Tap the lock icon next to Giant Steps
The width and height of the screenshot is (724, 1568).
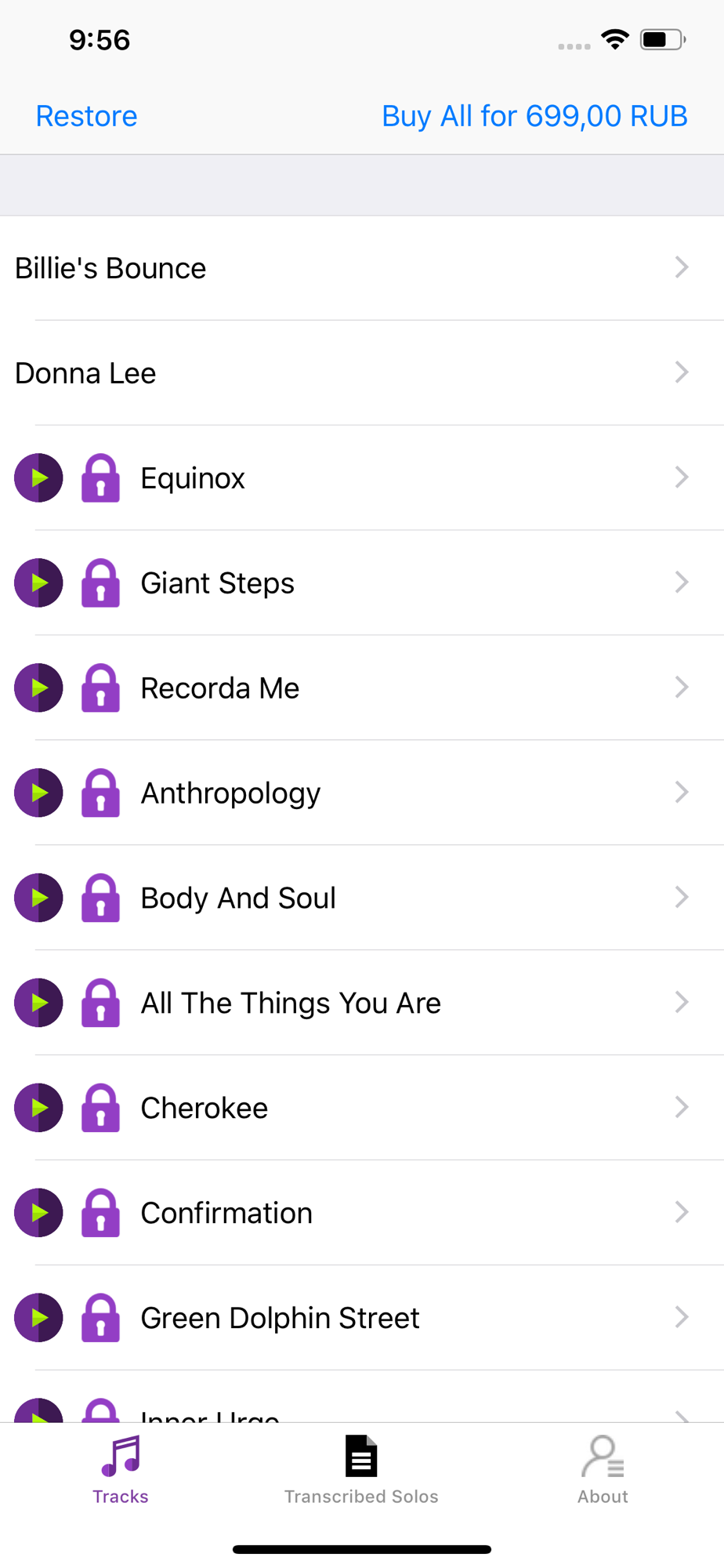(x=100, y=583)
